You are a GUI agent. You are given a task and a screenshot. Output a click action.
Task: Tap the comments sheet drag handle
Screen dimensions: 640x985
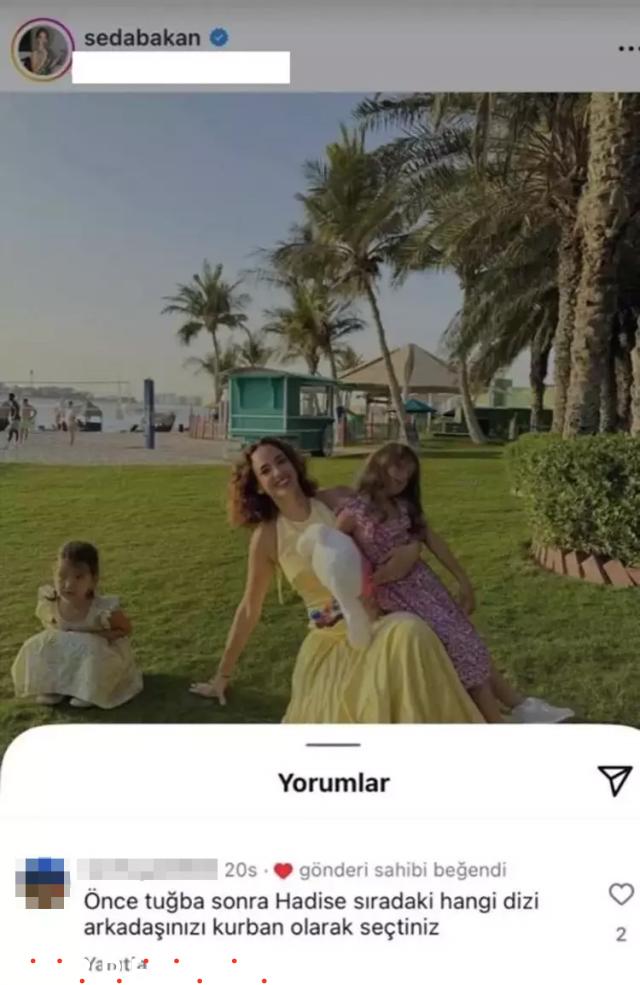click(x=333, y=744)
